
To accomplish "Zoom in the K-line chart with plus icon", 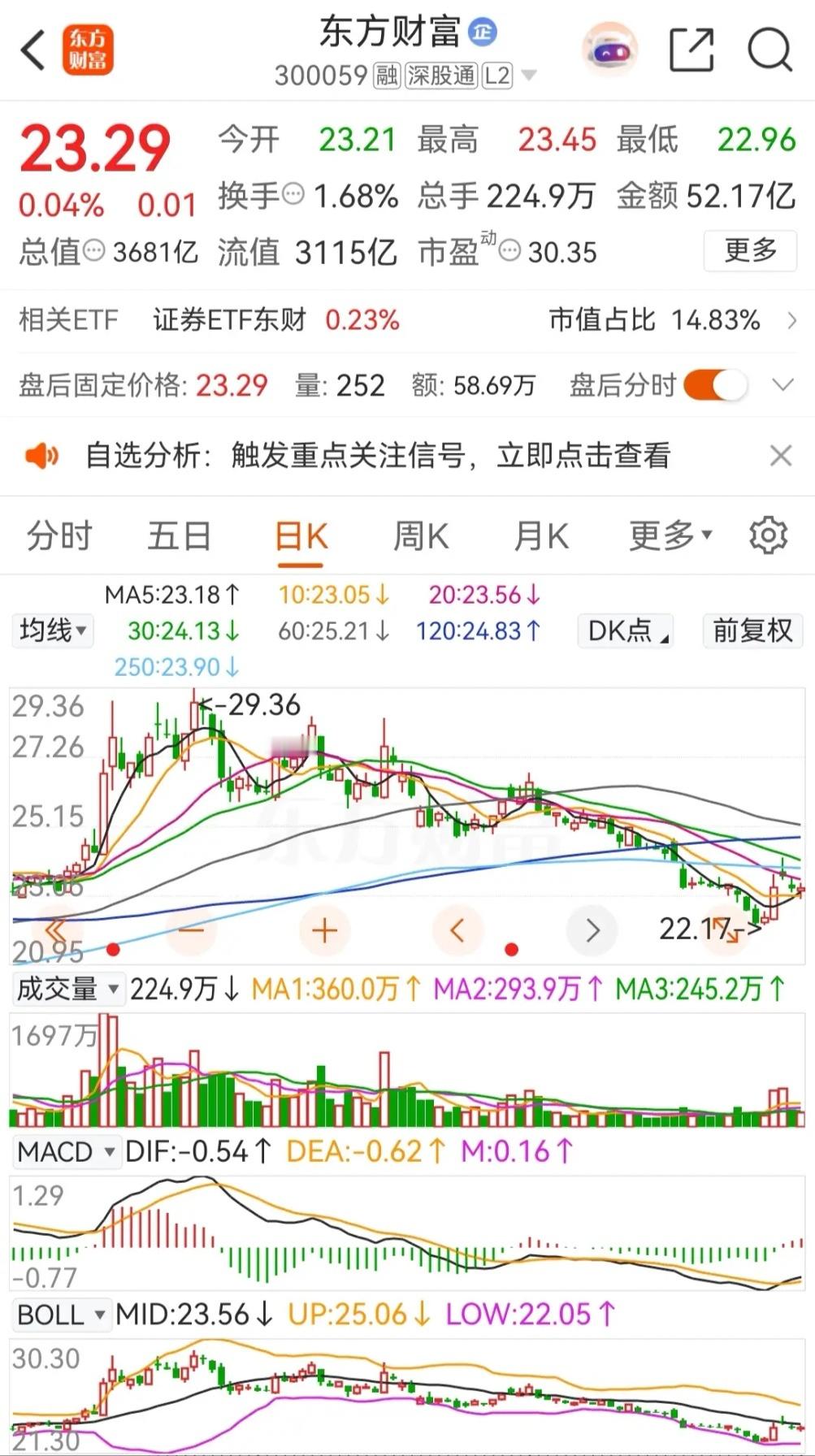I will click(x=323, y=930).
